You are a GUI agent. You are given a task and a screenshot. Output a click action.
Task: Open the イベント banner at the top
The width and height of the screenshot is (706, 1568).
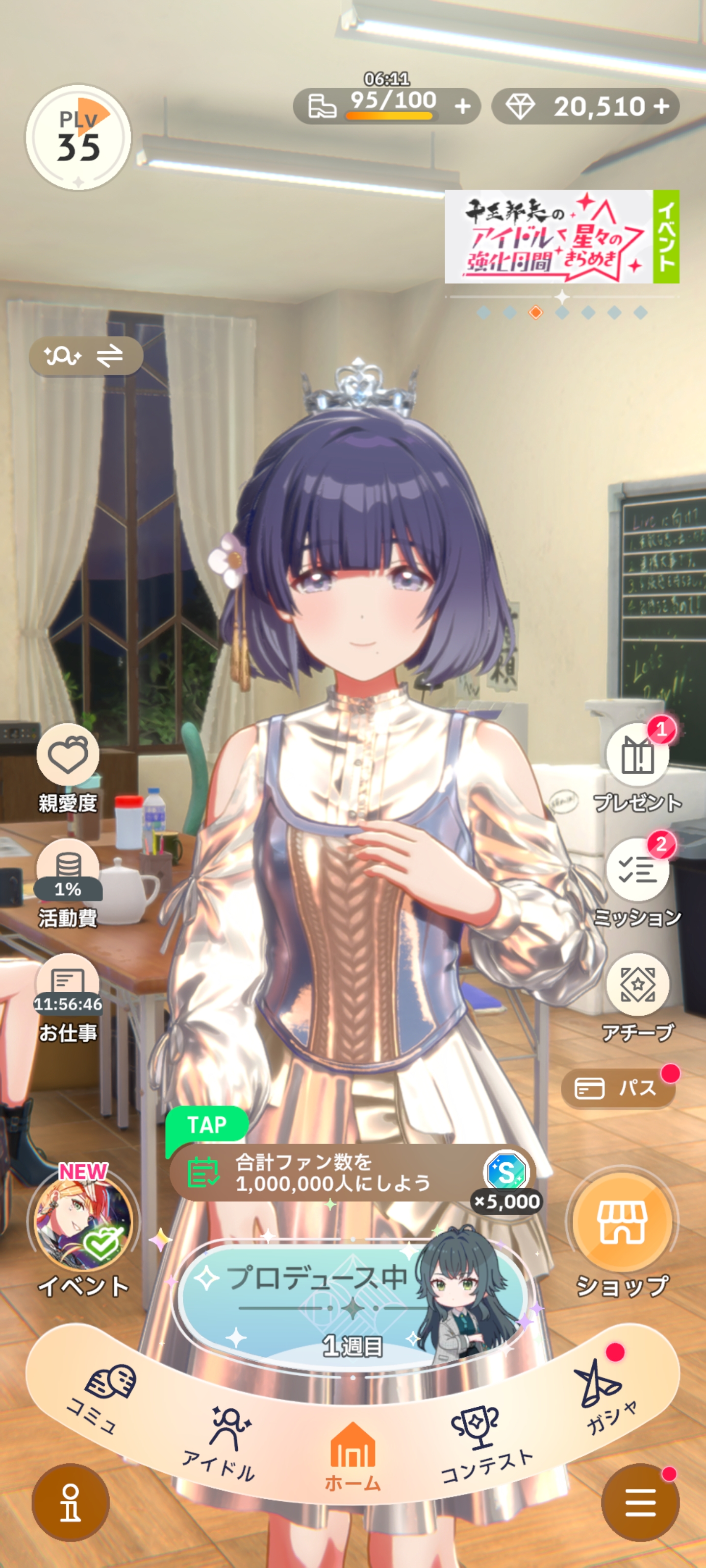[x=562, y=237]
